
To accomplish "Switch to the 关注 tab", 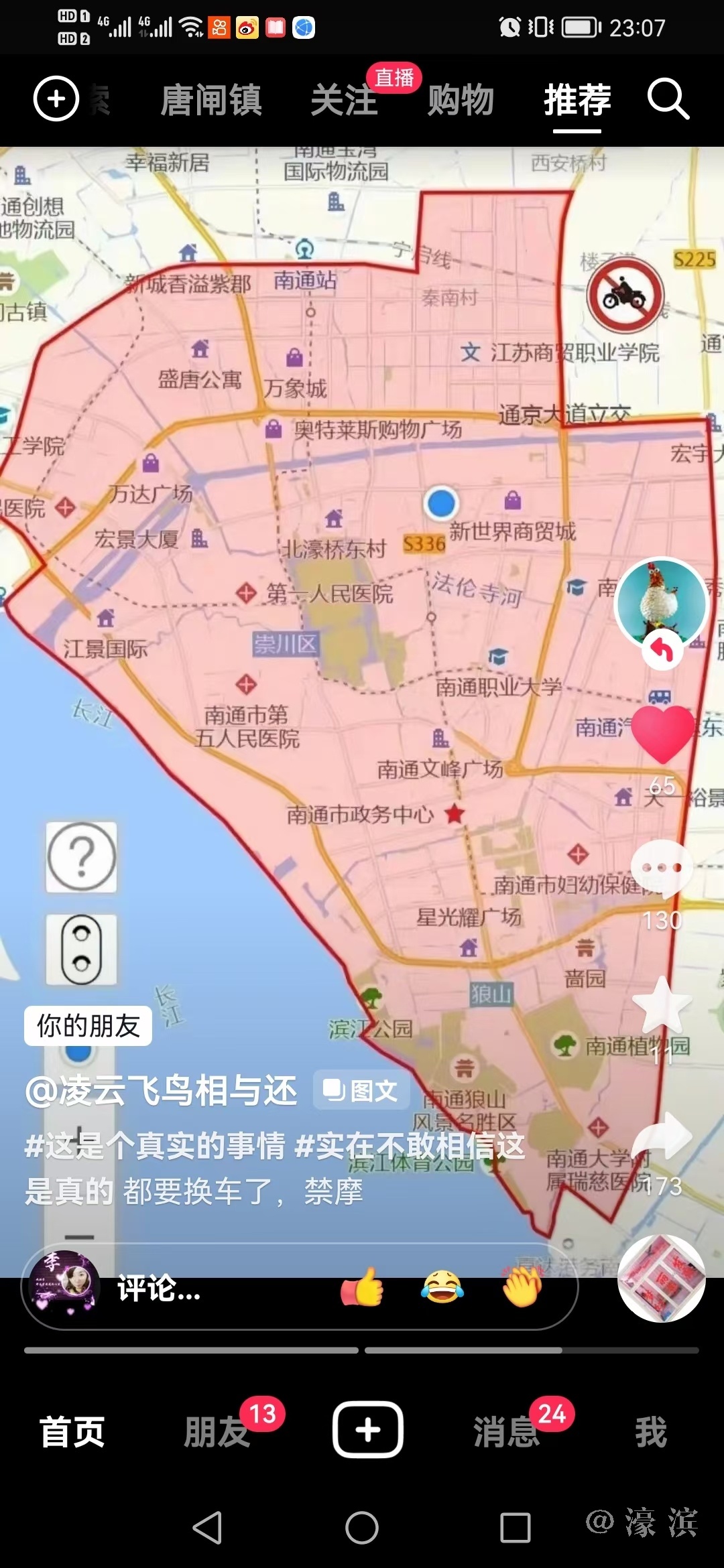I will tap(344, 101).
